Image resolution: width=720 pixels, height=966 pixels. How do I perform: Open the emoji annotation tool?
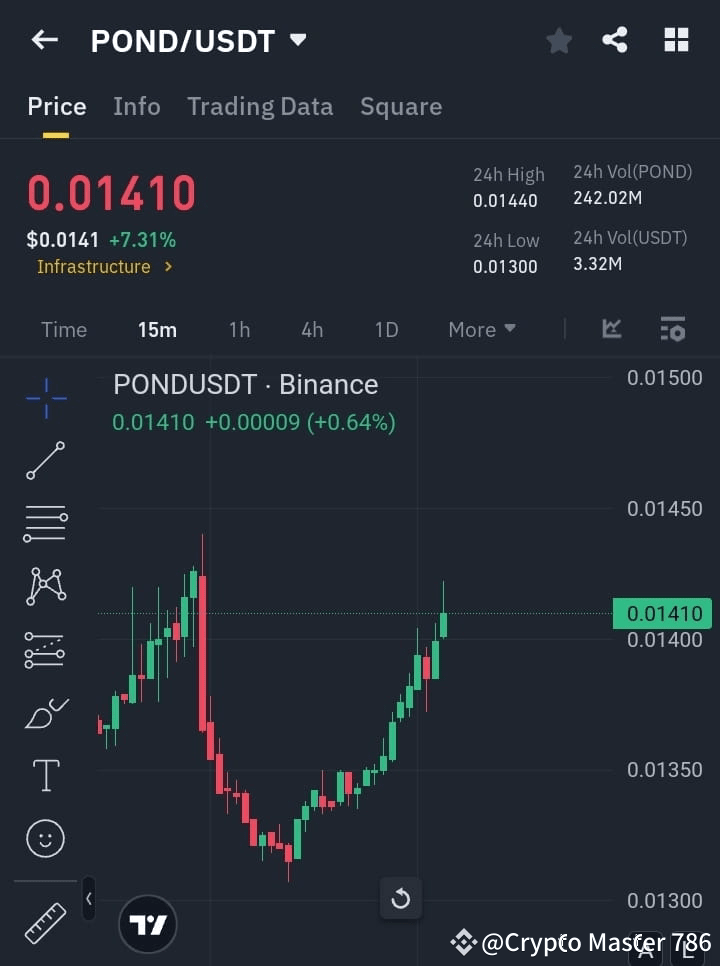[44, 838]
